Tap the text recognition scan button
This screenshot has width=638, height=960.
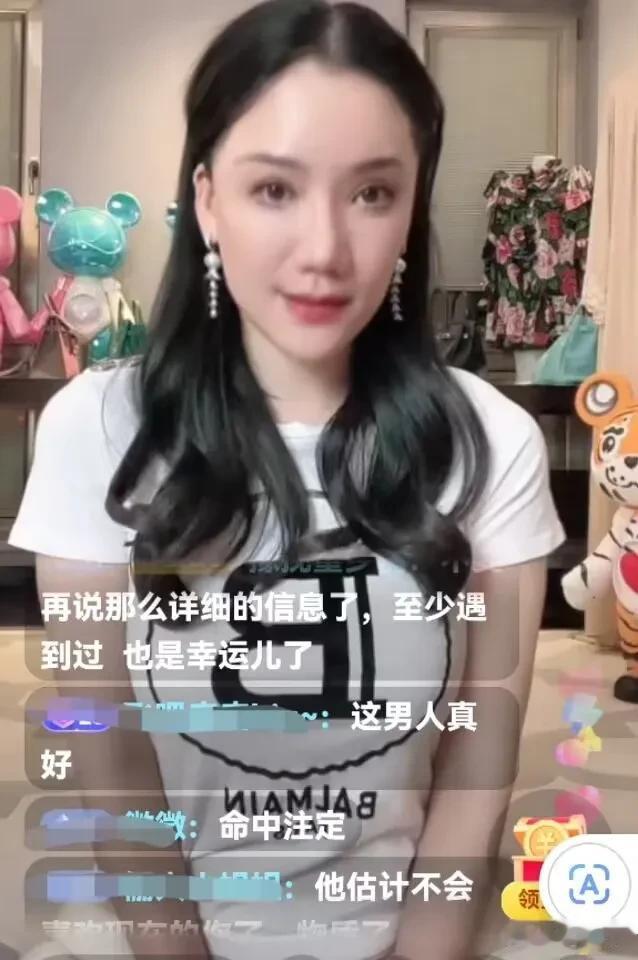click(589, 884)
